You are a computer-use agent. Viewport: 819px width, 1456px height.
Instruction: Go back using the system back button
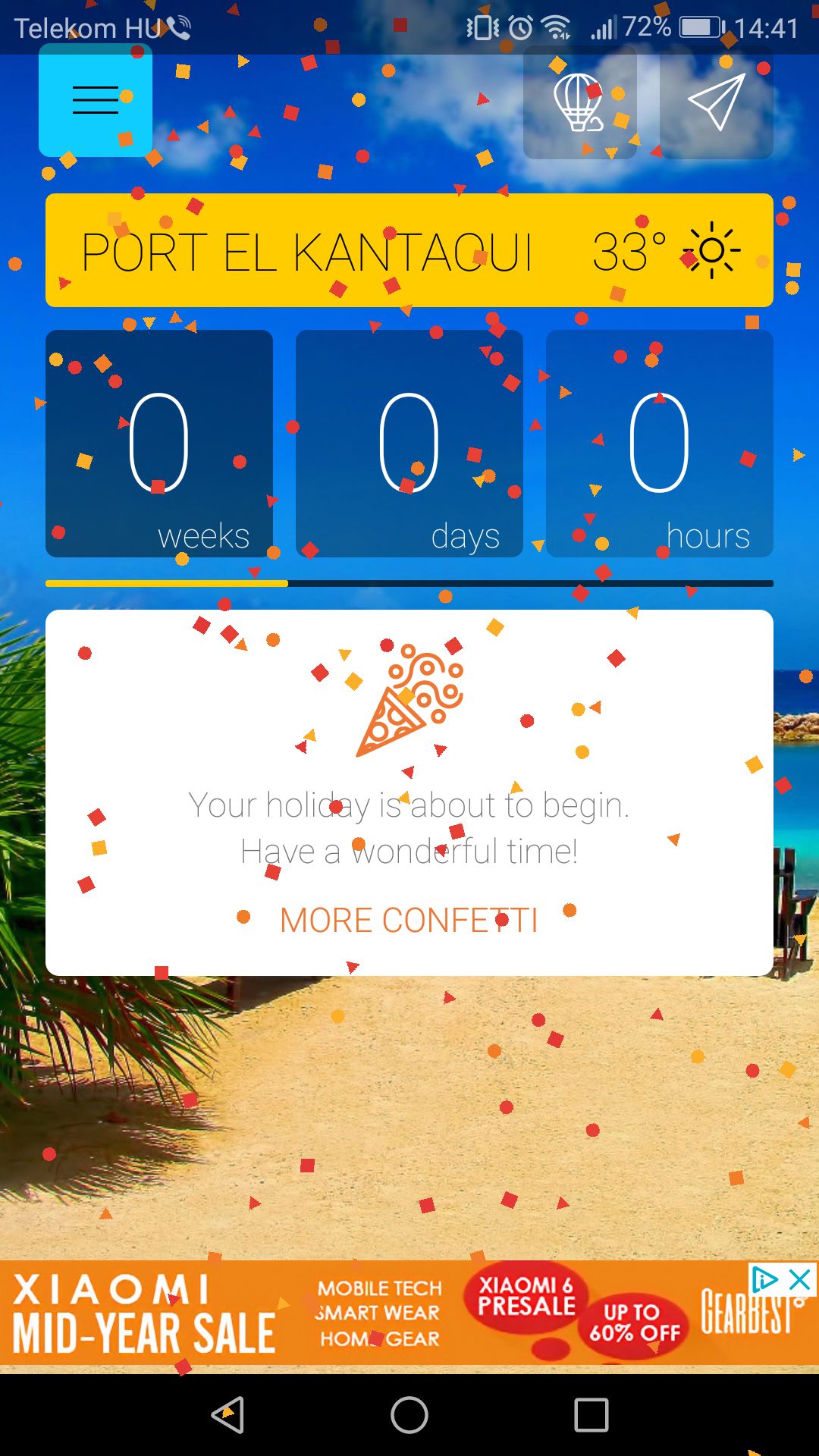coord(227,1414)
